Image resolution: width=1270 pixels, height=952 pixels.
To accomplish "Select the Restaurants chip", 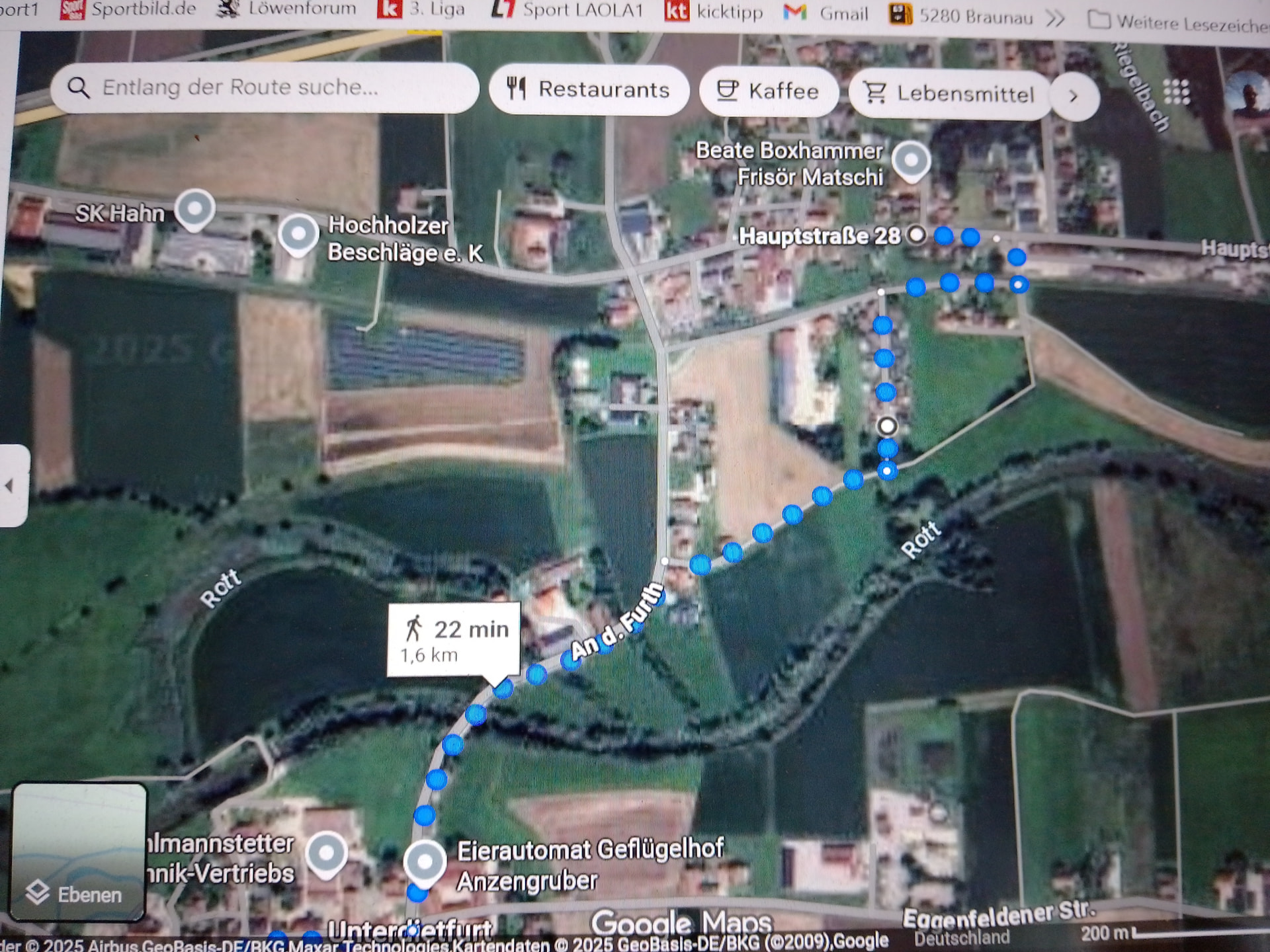I will pyautogui.click(x=589, y=89).
